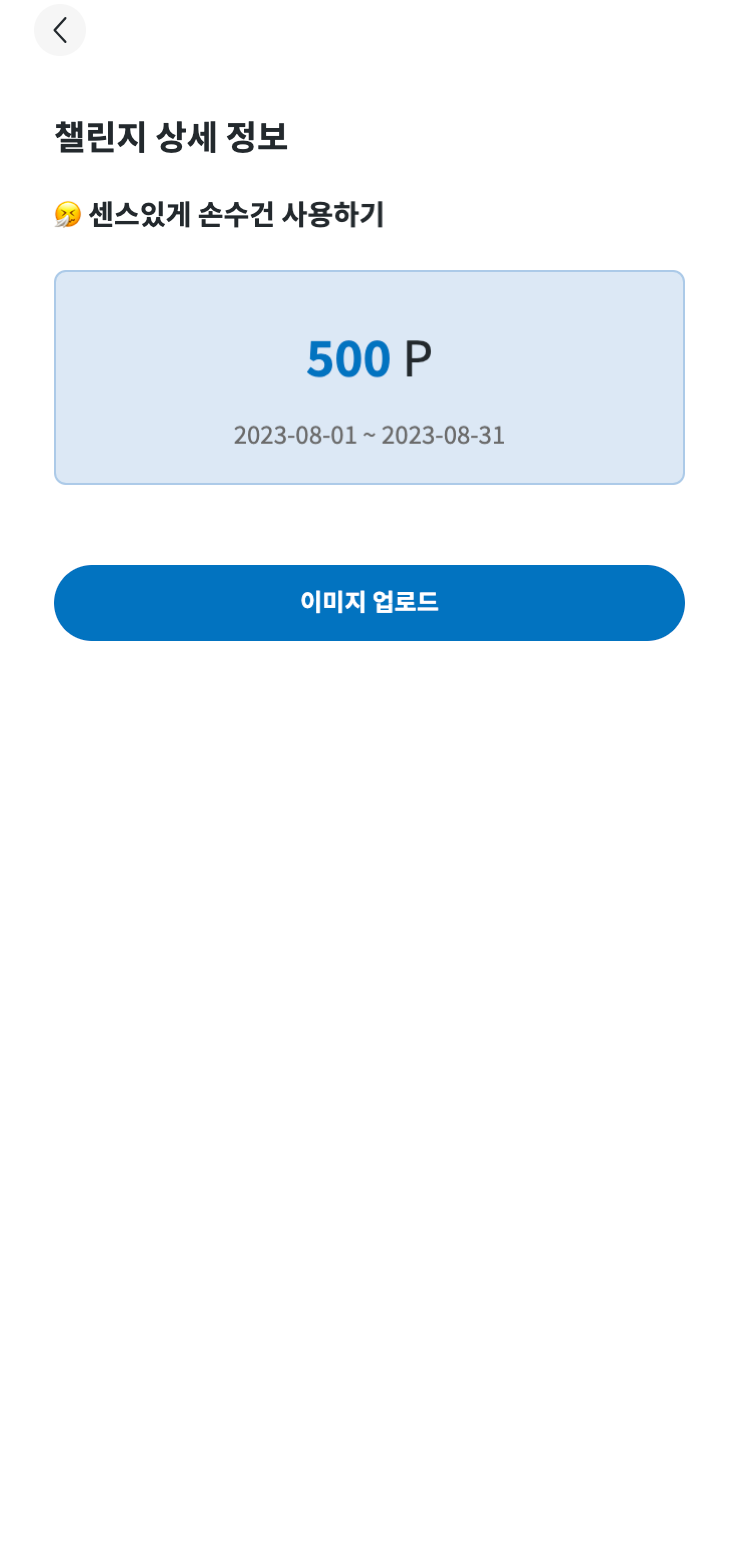Image resolution: width=737 pixels, height=1568 pixels.
Task: Go back using the arrow icon
Action: coord(60,30)
